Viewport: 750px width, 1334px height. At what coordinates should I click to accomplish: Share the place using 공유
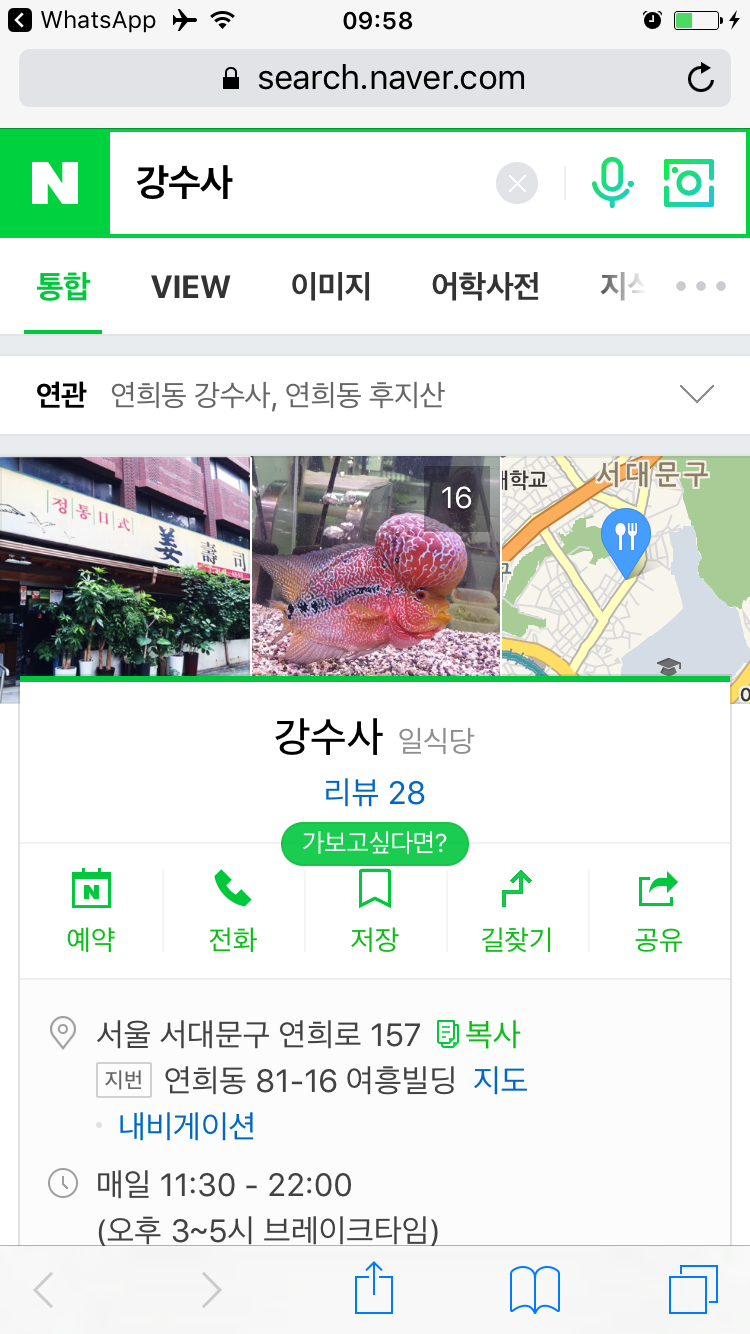pos(658,910)
